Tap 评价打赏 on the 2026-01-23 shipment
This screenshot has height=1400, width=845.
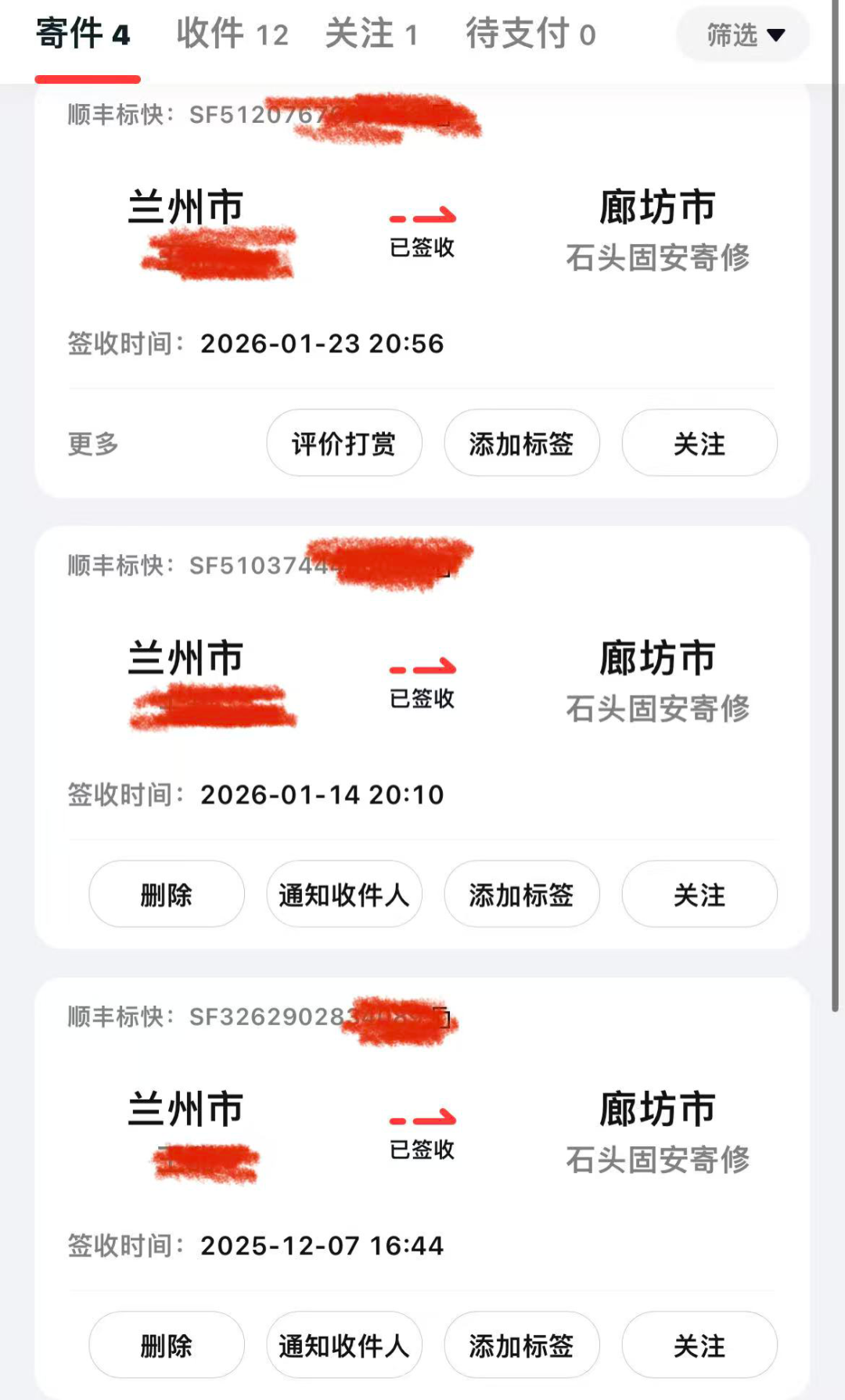343,444
